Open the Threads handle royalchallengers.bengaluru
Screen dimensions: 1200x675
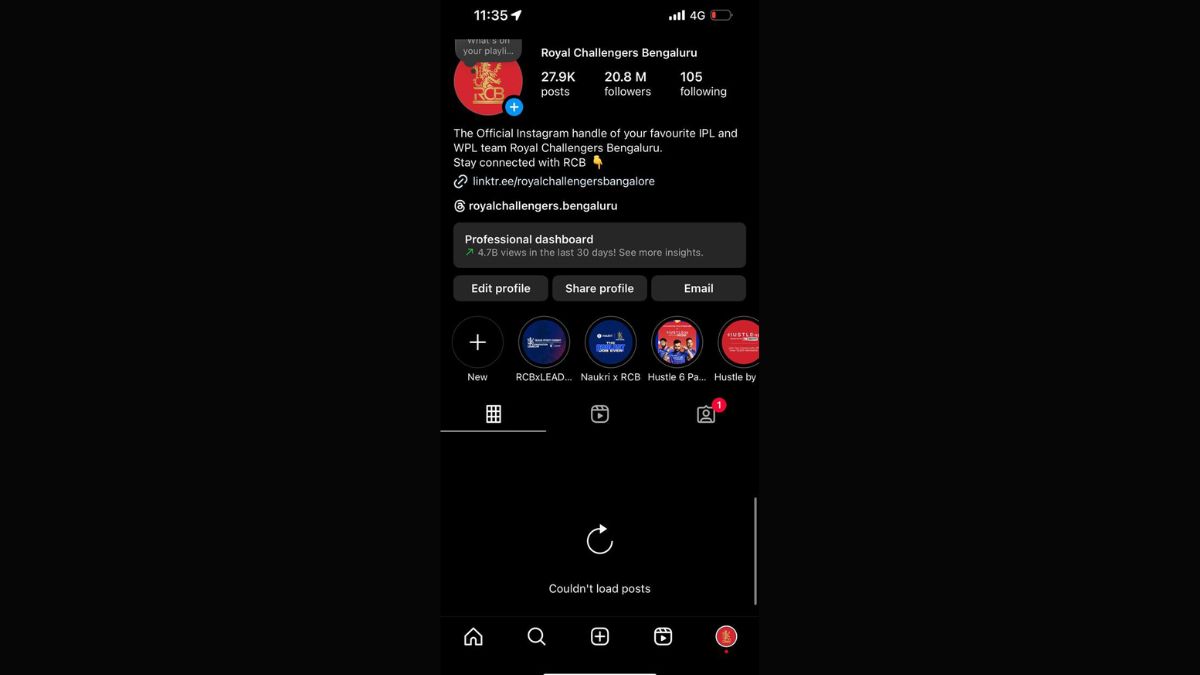click(542, 206)
